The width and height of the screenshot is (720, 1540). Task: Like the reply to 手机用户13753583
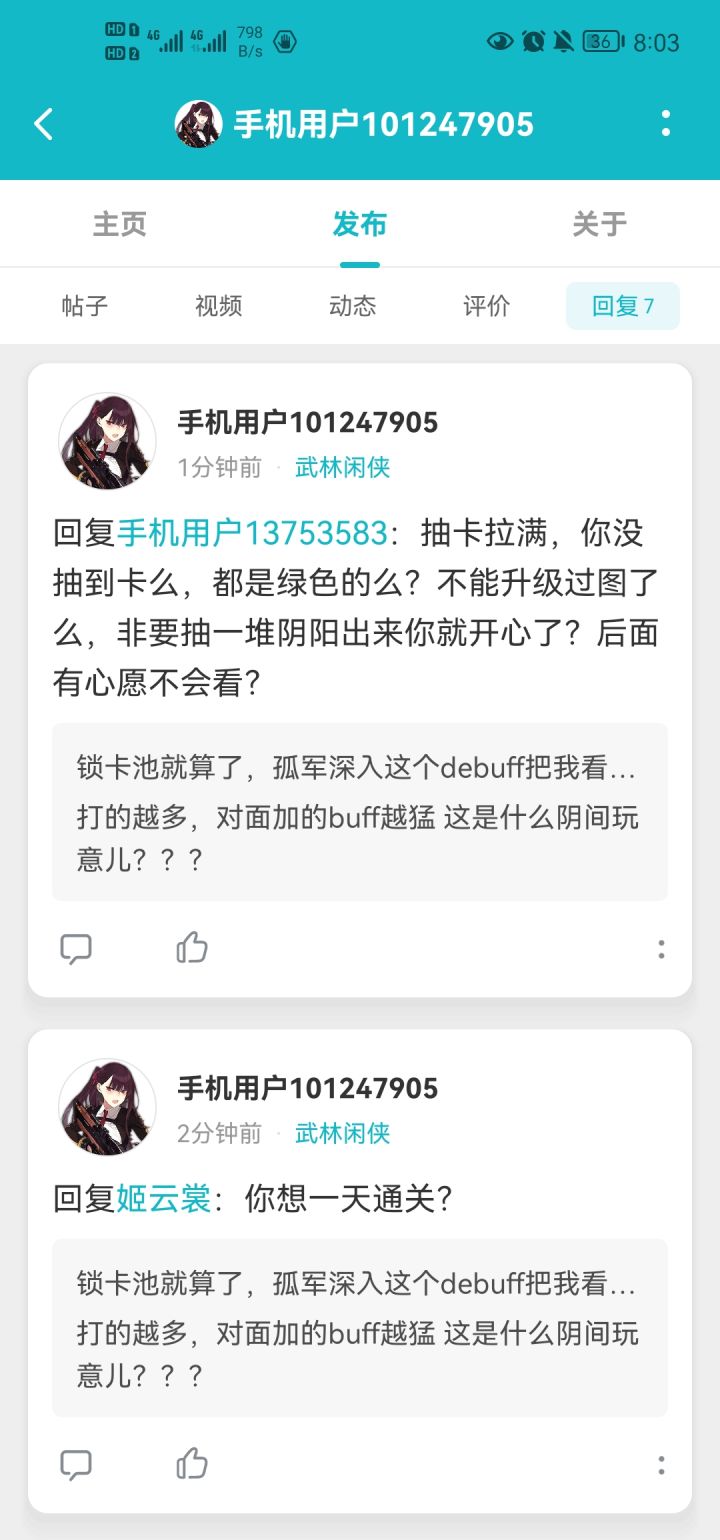(192, 947)
